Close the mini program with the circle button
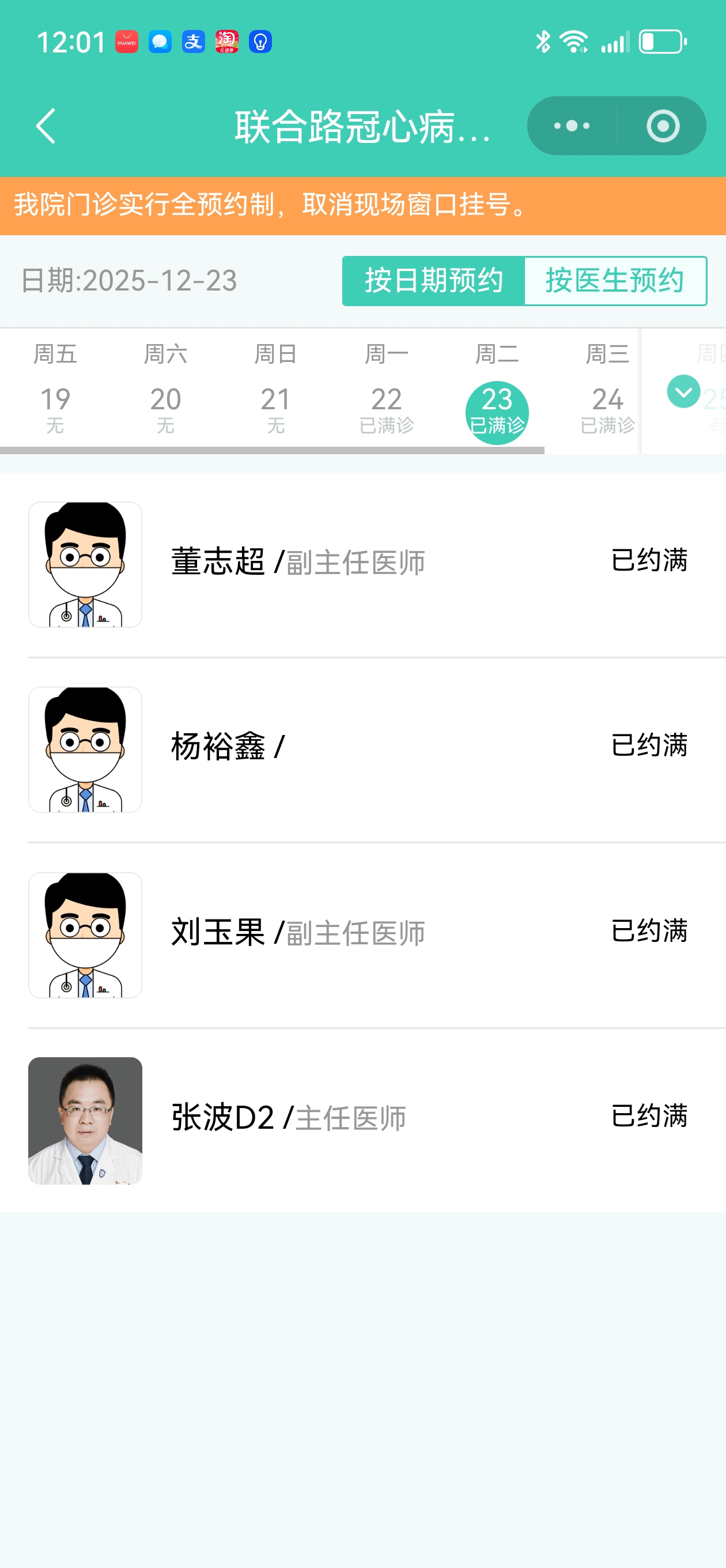Image resolution: width=726 pixels, height=1568 pixels. 662,126
